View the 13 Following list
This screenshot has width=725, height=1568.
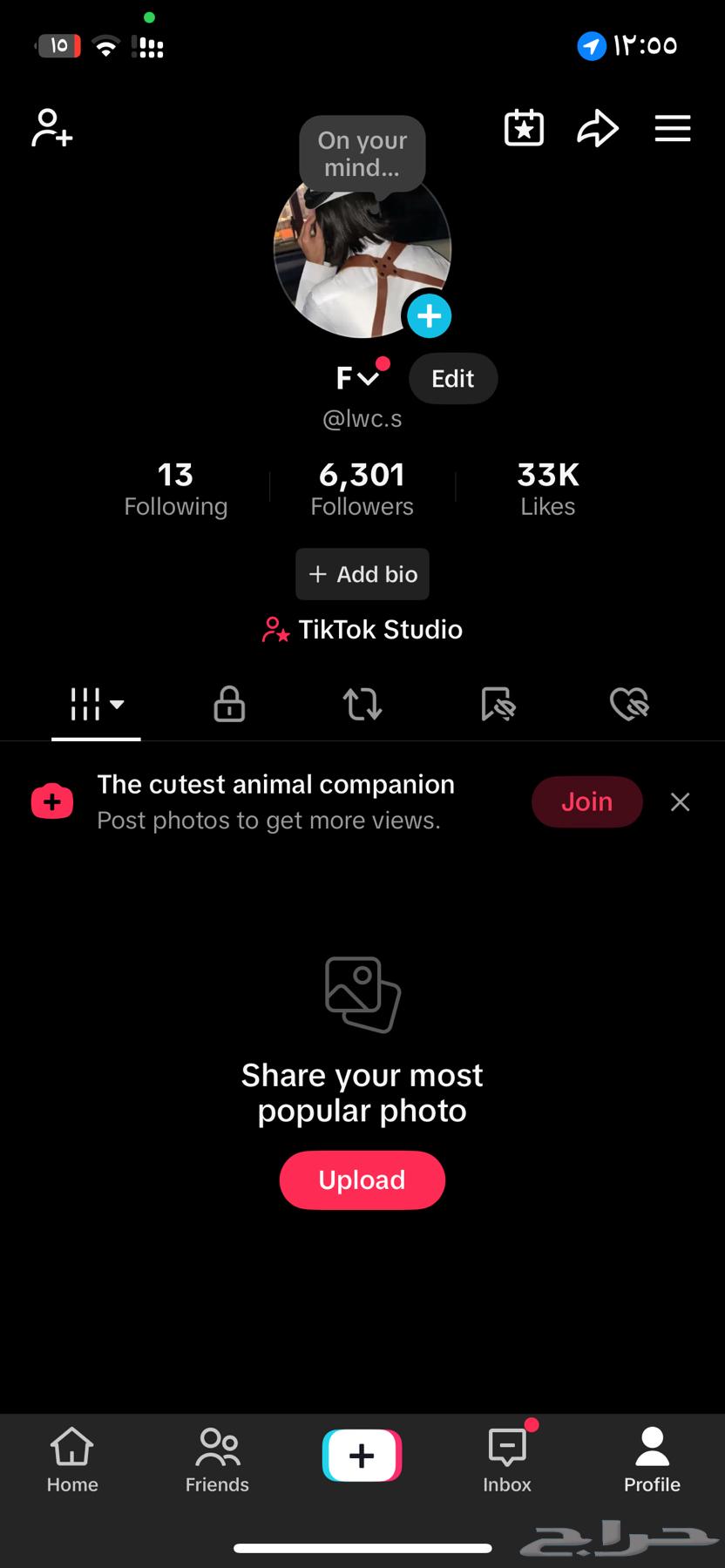tap(175, 489)
